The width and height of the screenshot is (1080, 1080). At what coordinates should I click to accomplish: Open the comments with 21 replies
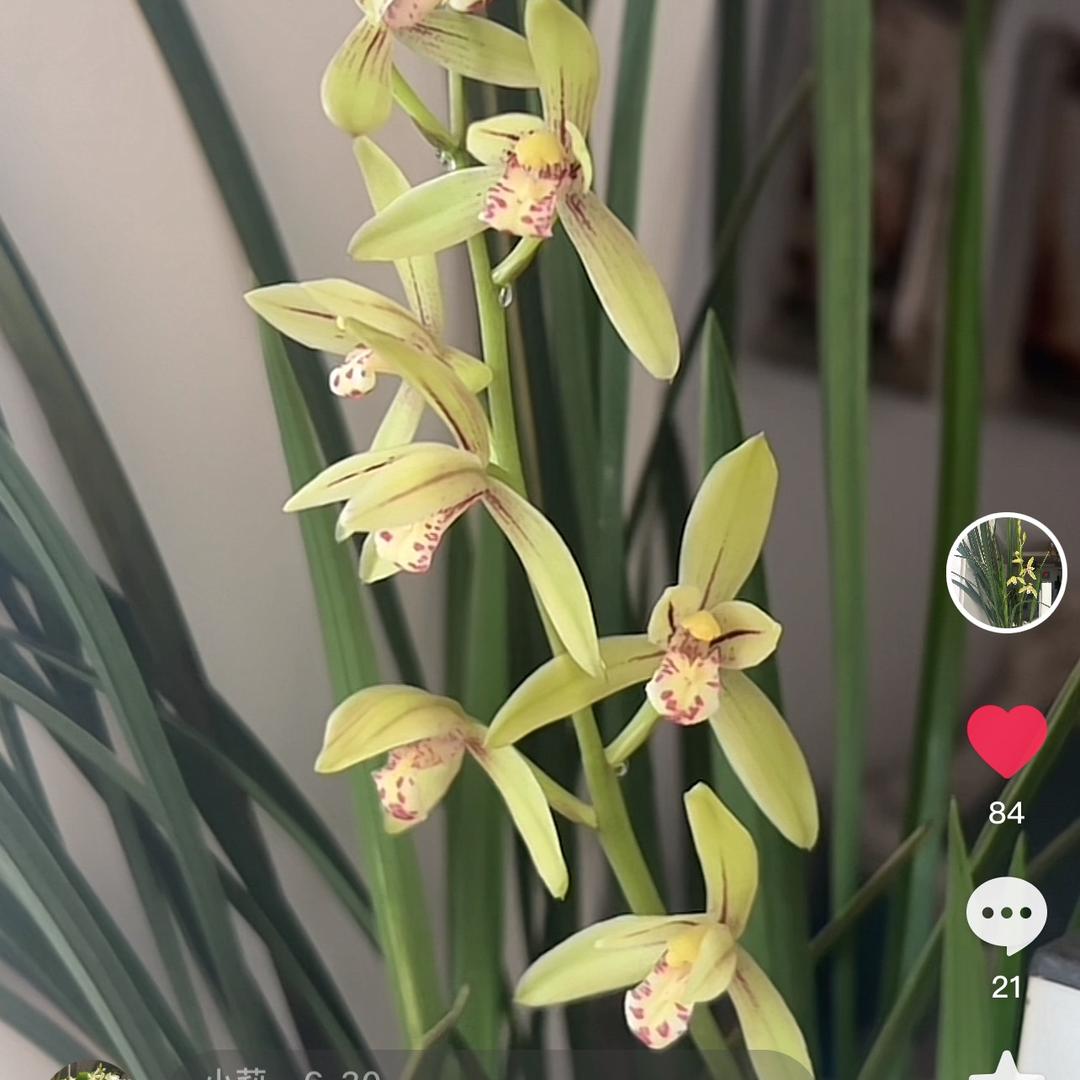[1006, 914]
